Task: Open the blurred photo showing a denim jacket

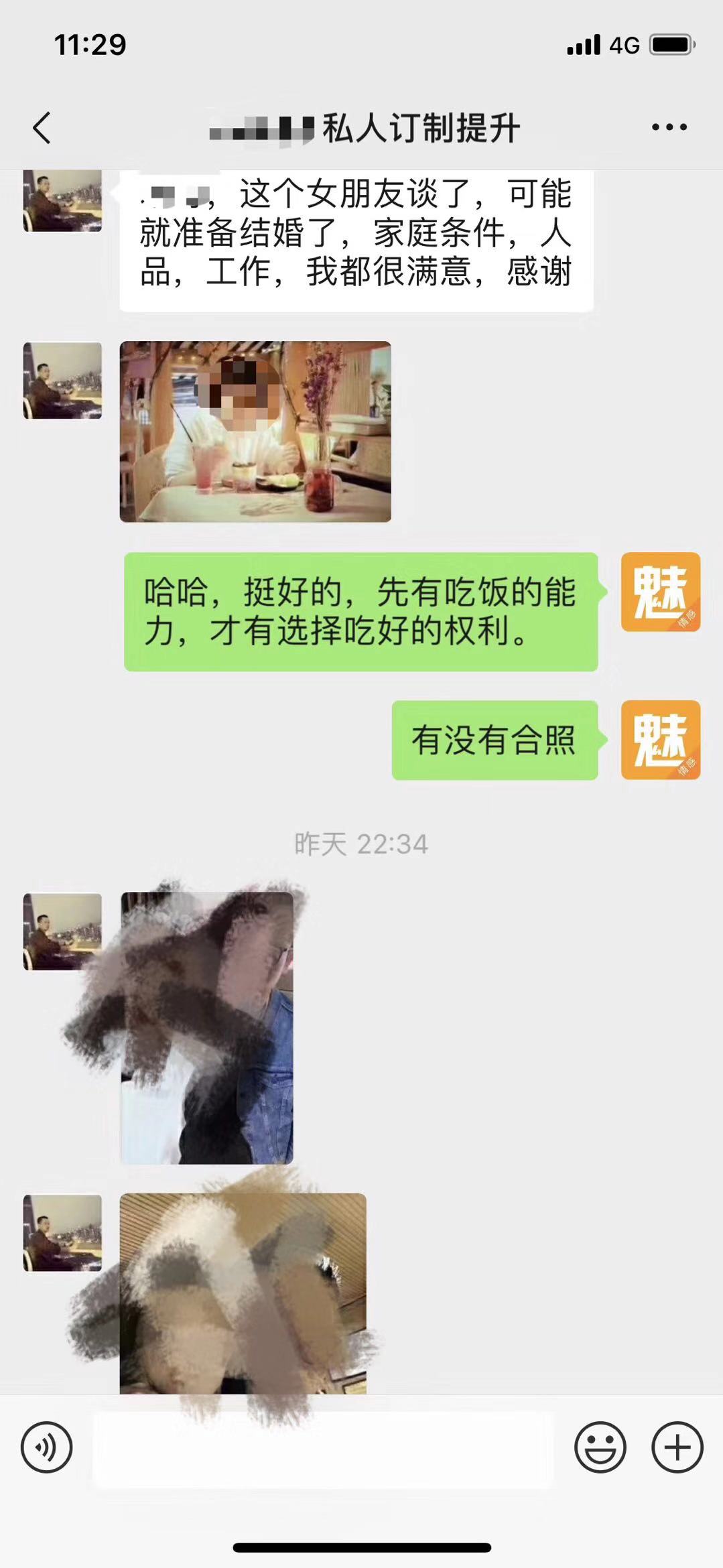Action: coord(207,1027)
